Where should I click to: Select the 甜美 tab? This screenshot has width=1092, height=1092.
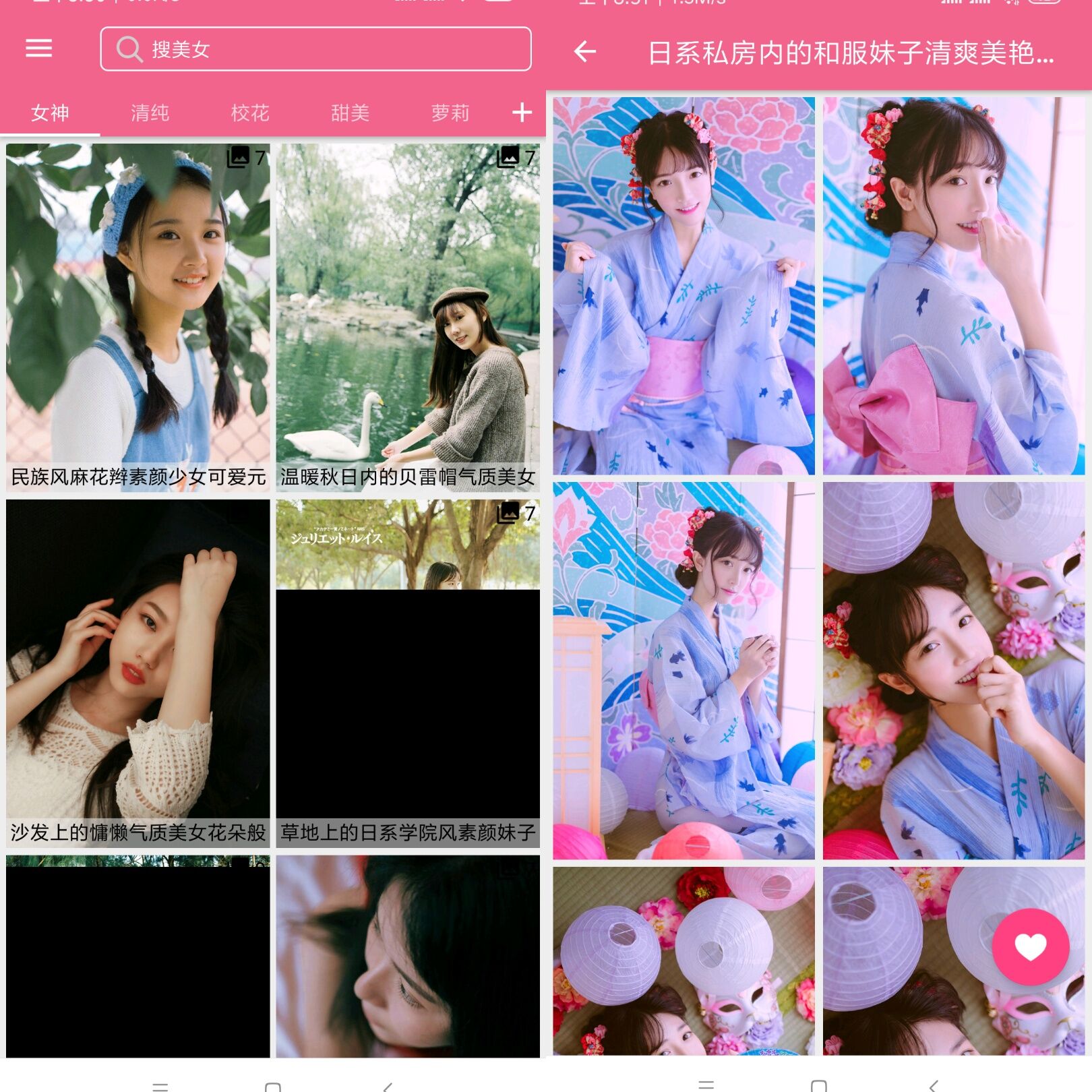click(x=350, y=113)
